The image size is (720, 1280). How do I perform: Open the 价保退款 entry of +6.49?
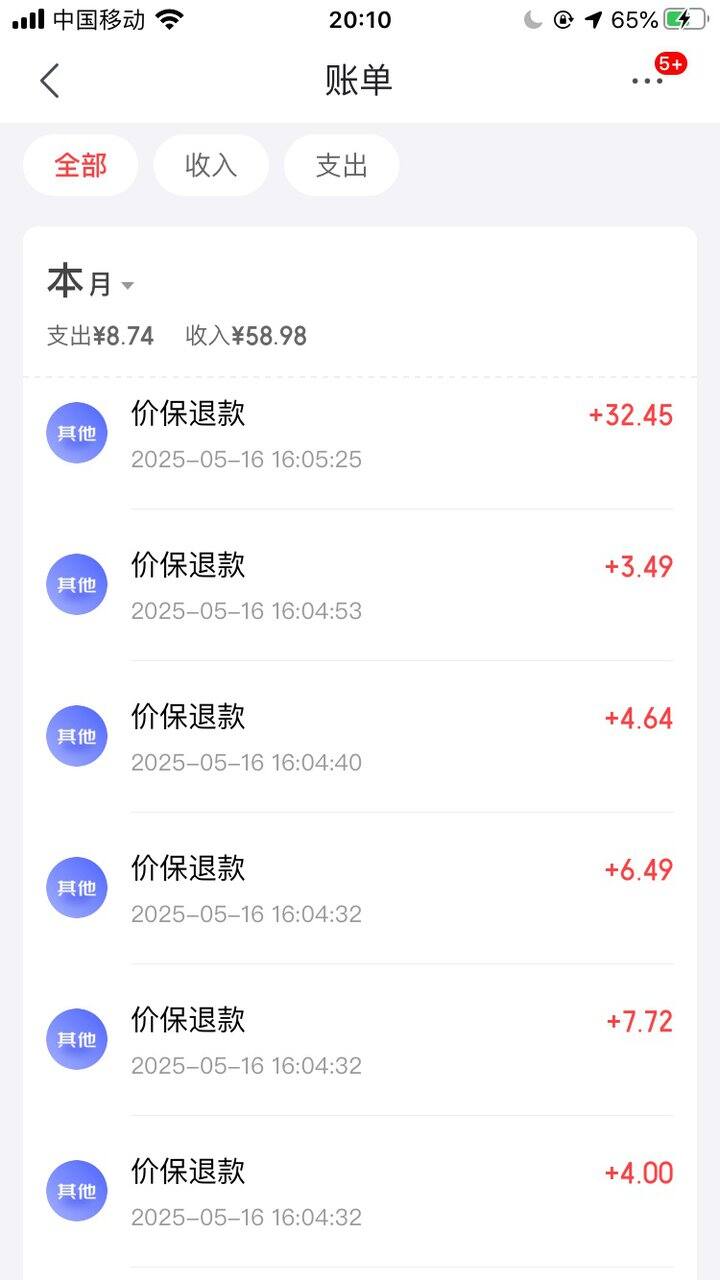point(360,888)
